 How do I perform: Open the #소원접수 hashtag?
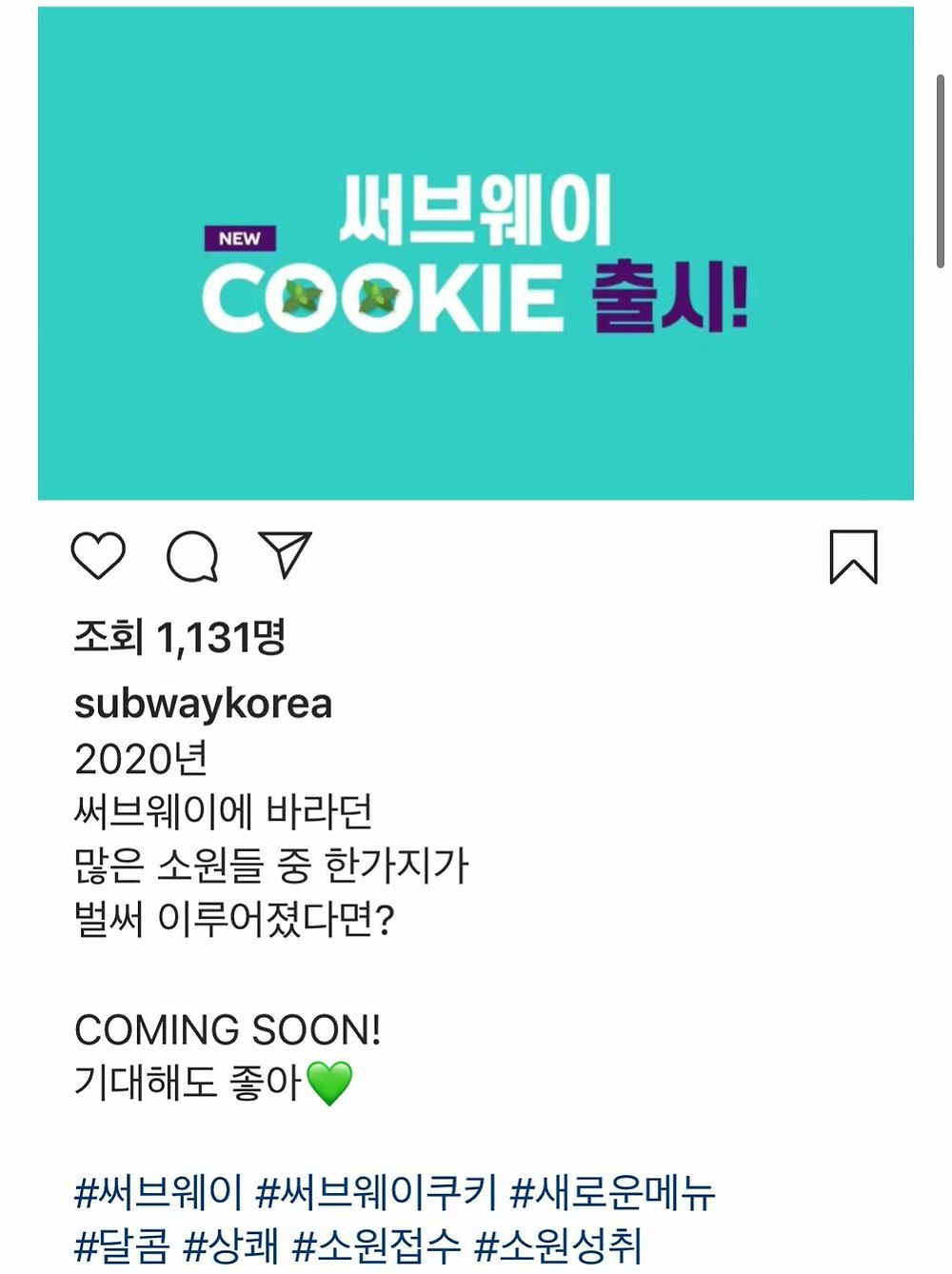coord(376,1245)
